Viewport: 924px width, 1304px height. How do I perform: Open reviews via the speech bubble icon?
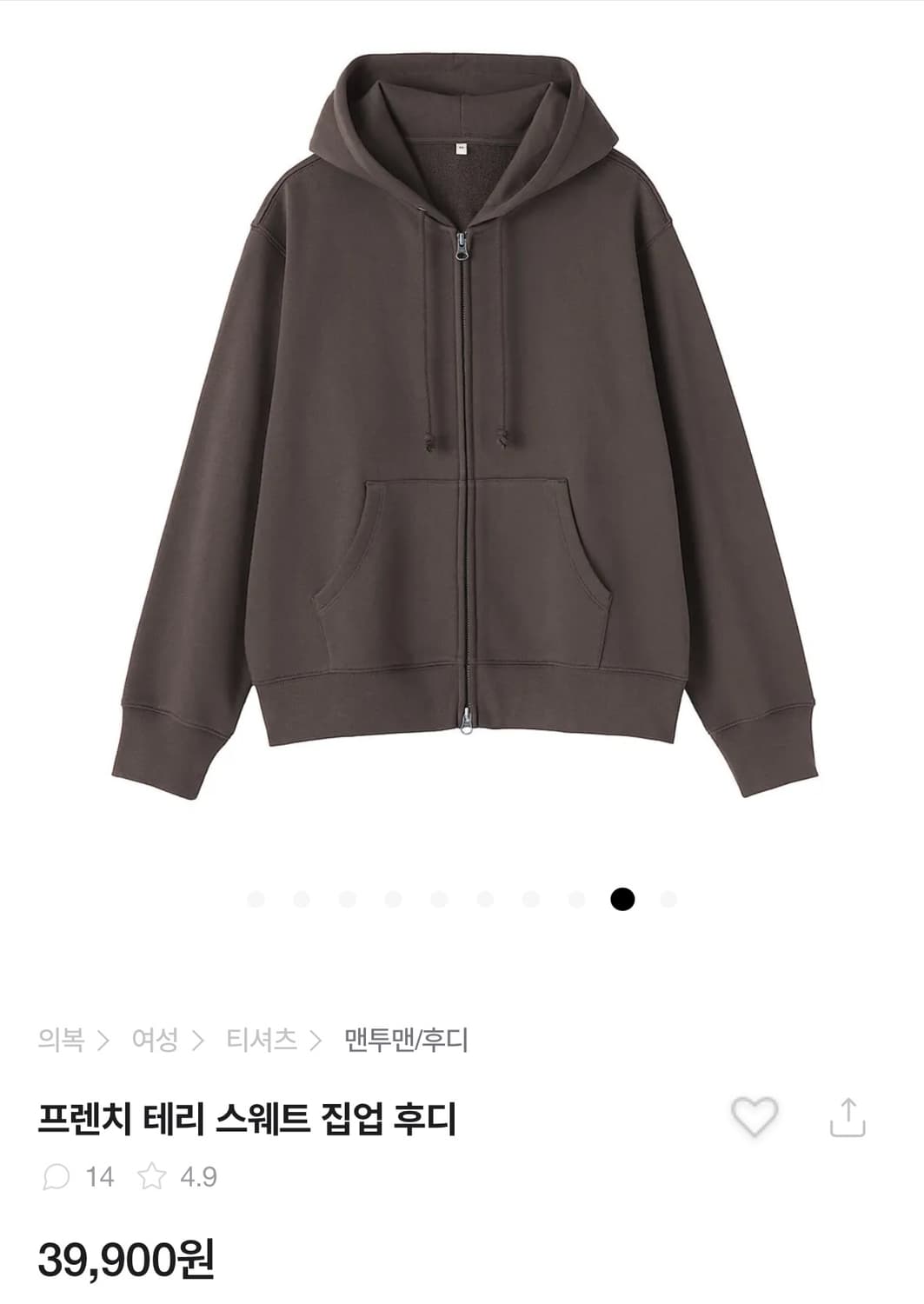[x=57, y=1178]
